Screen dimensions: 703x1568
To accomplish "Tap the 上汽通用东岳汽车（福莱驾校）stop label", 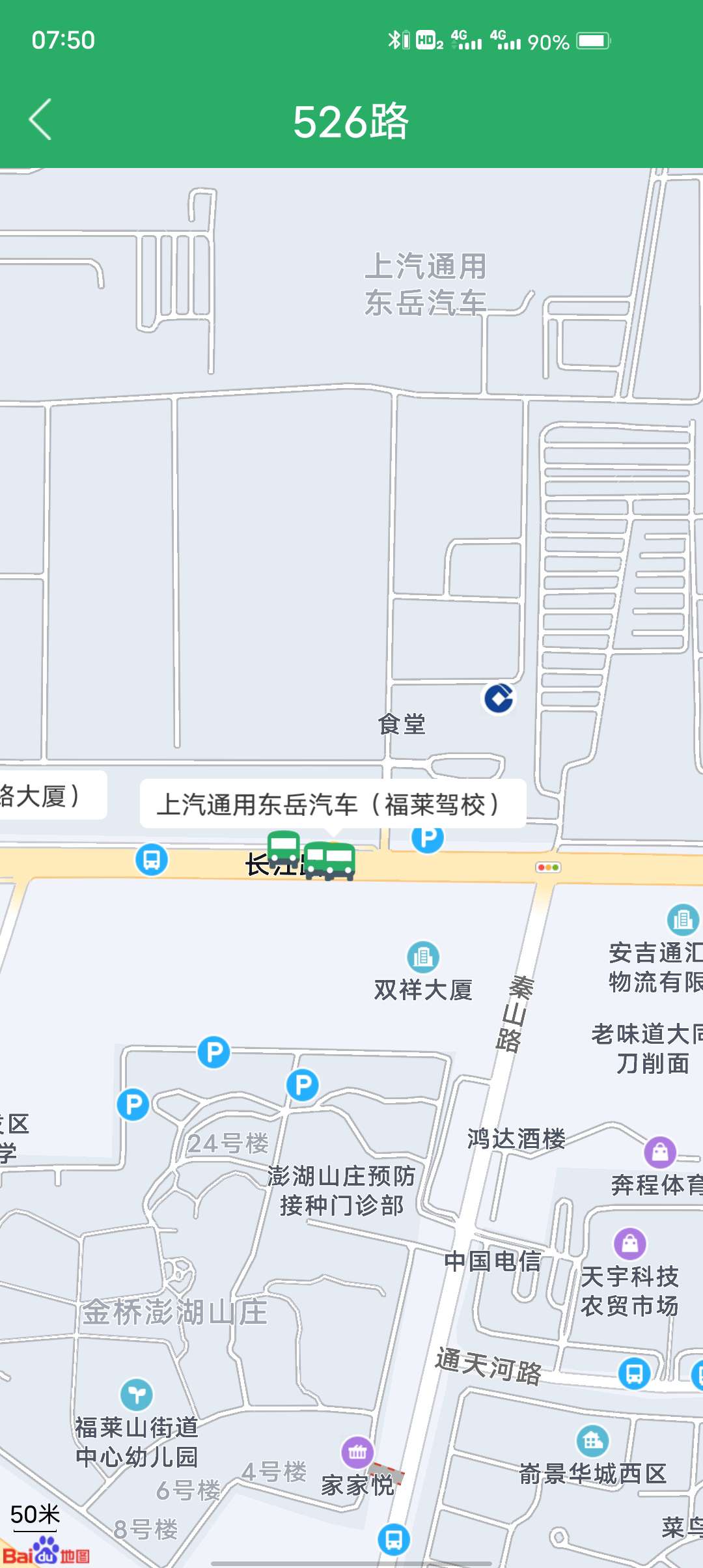I will pos(333,804).
